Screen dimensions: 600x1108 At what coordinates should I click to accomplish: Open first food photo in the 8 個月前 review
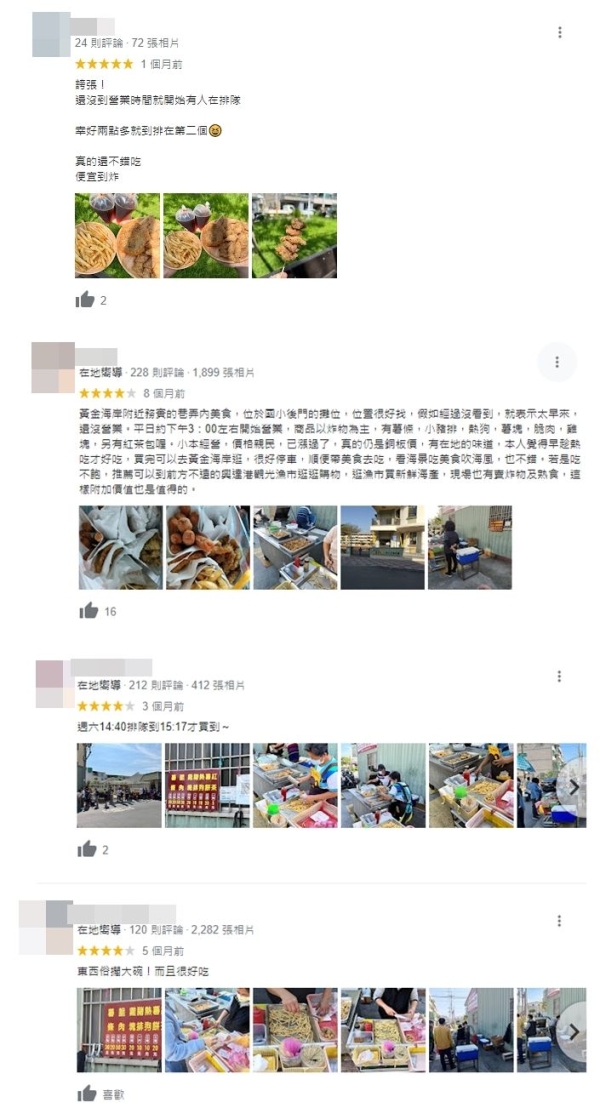tap(120, 547)
